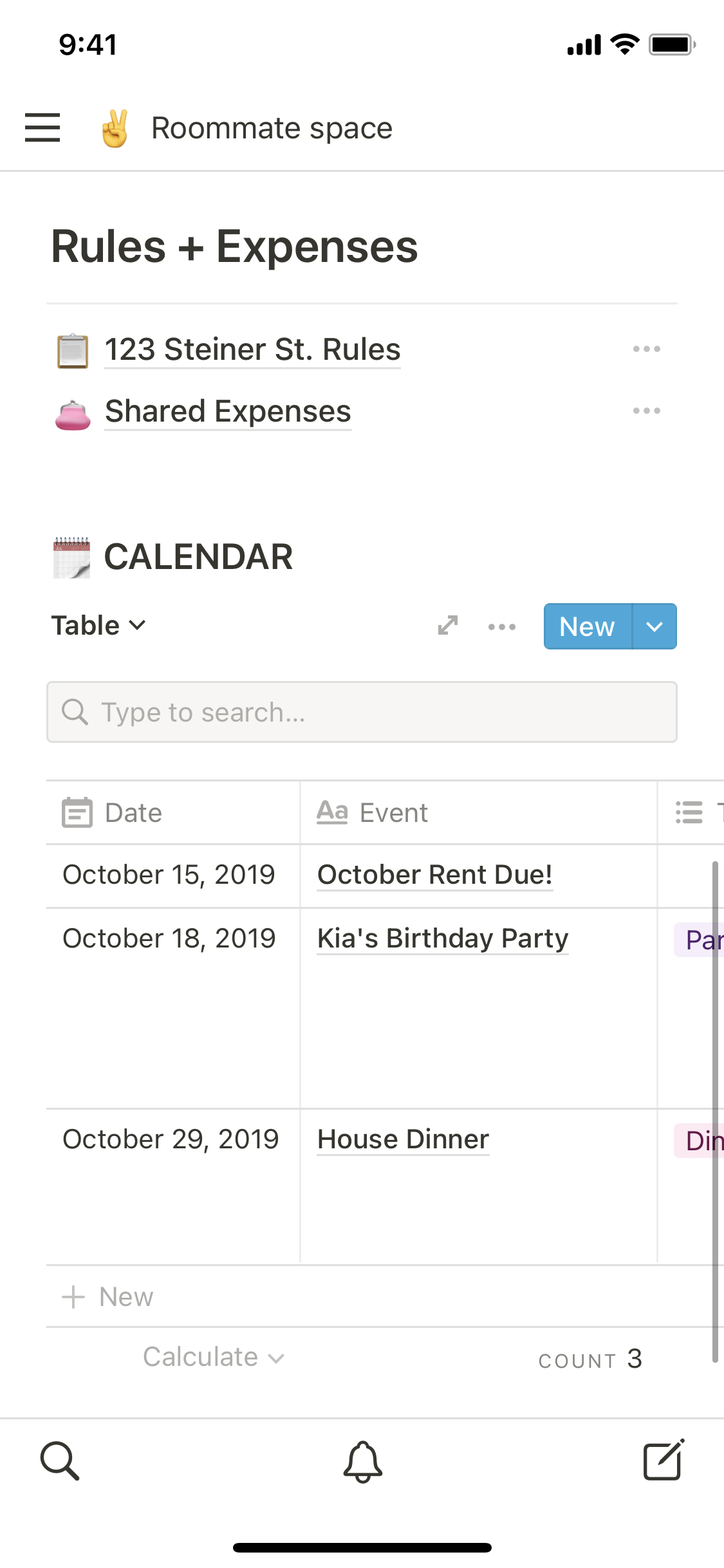This screenshot has height=1568, width=724.
Task: Add a new row with + New
Action: click(x=108, y=1297)
